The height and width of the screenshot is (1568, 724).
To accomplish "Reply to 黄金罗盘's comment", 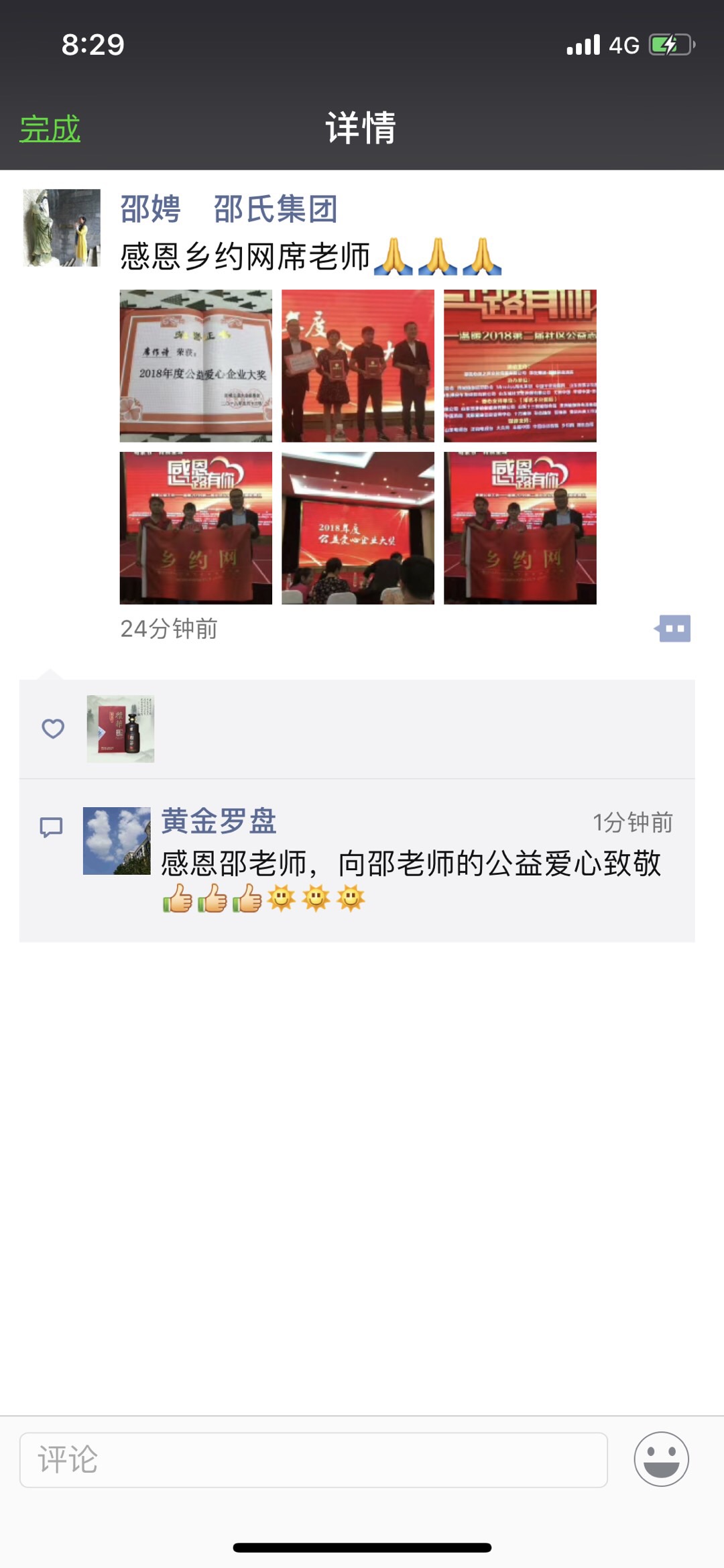I will tap(410, 863).
